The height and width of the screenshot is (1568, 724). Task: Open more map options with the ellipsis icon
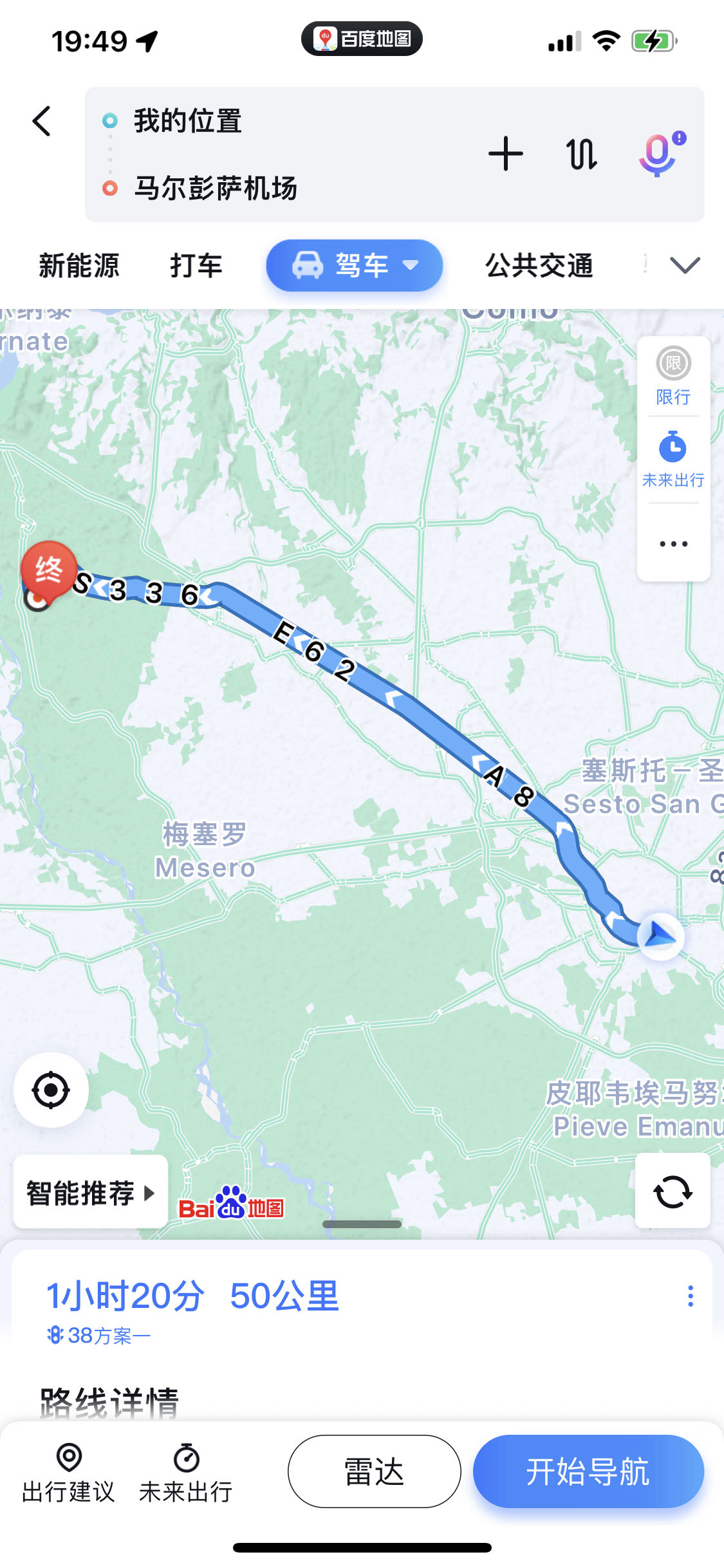click(672, 543)
